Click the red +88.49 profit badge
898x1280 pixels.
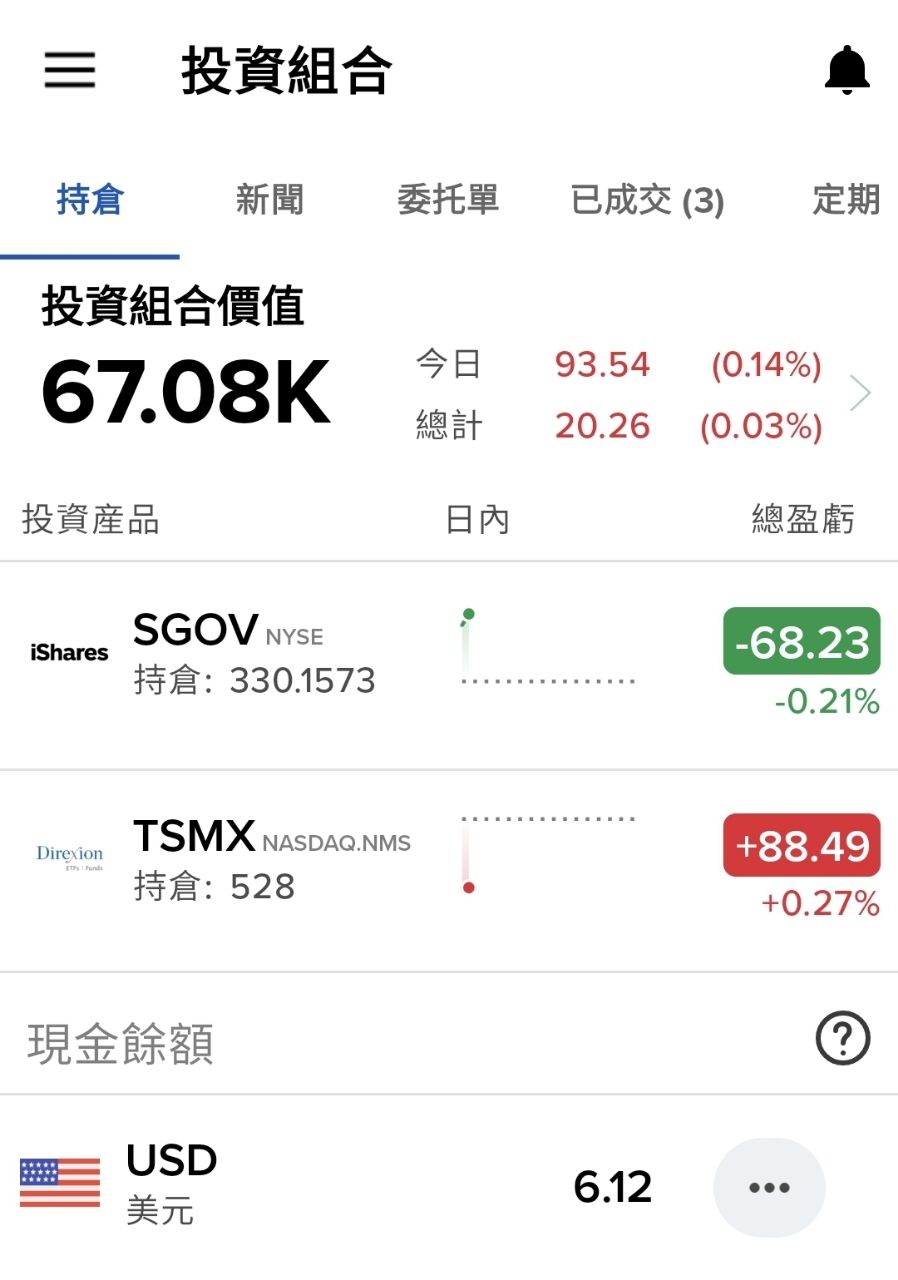pos(800,846)
